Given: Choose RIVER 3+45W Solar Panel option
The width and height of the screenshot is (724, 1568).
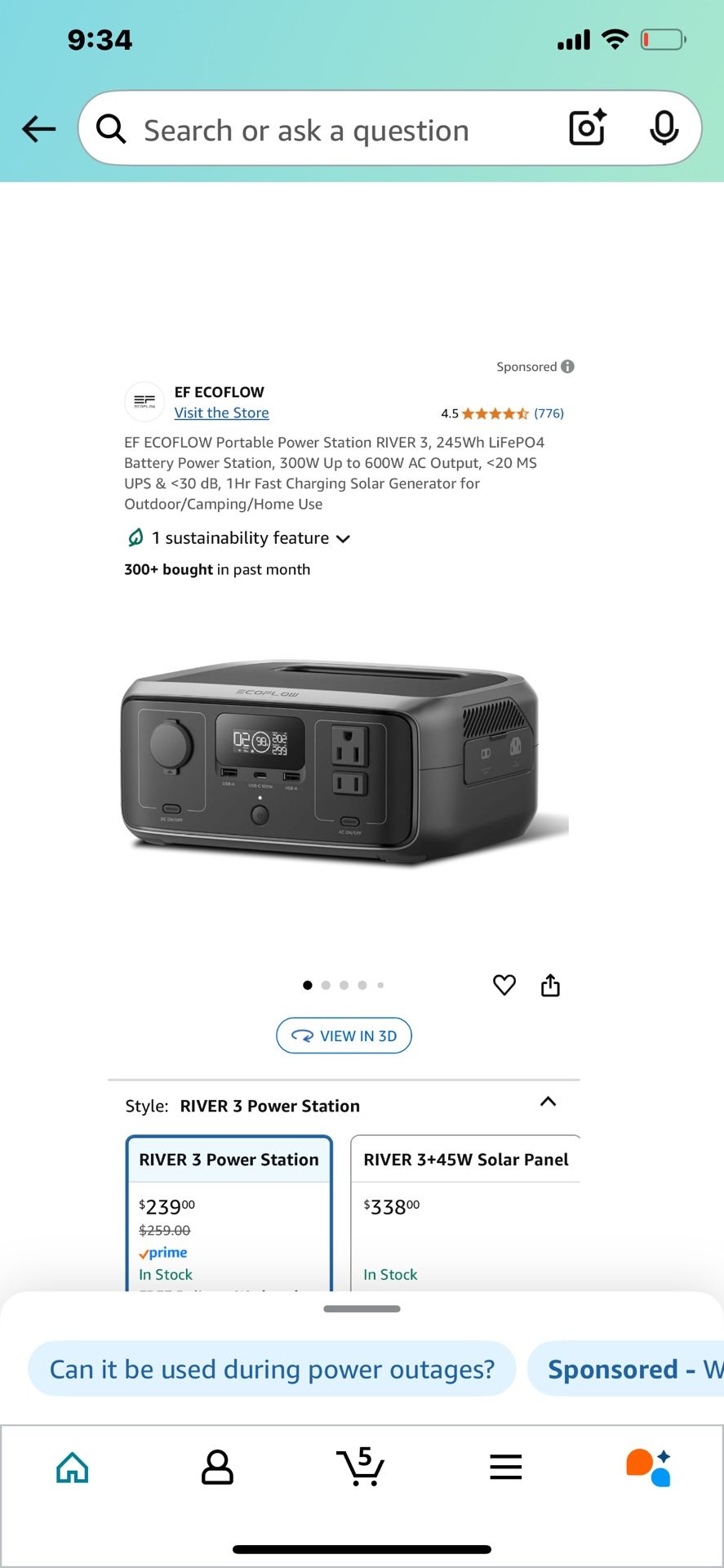Looking at the screenshot, I should [465, 1209].
